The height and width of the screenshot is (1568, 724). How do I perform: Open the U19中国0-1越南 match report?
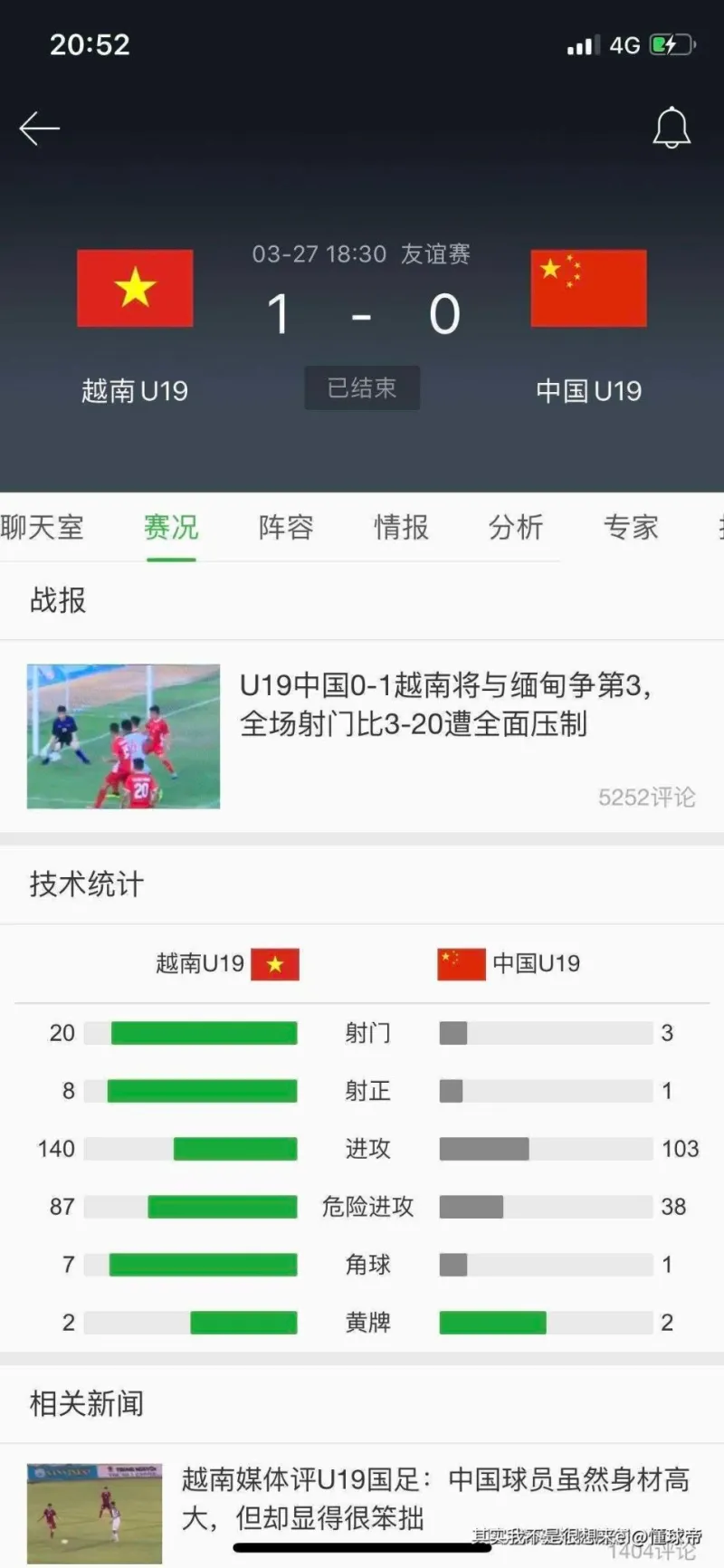(x=443, y=704)
